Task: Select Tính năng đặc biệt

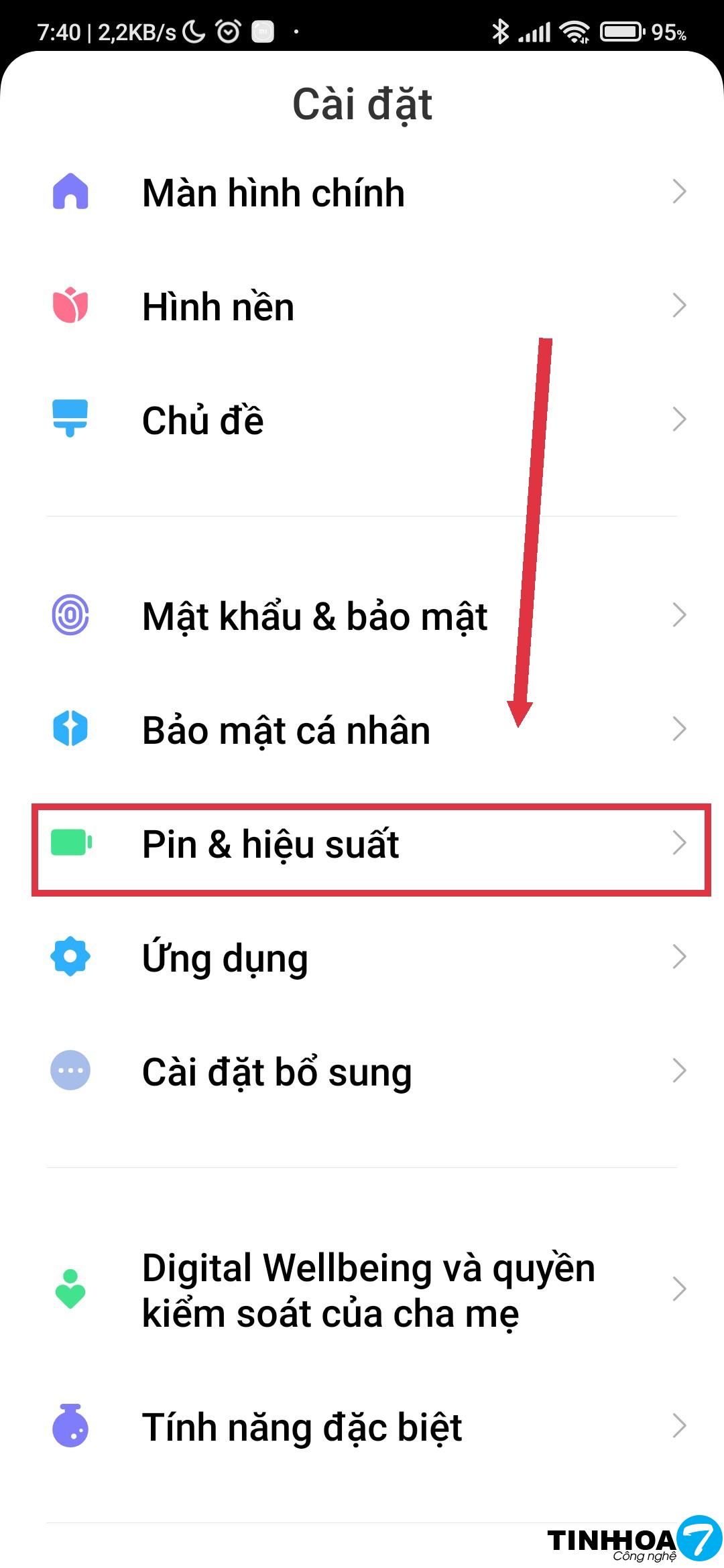Action: [302, 1427]
